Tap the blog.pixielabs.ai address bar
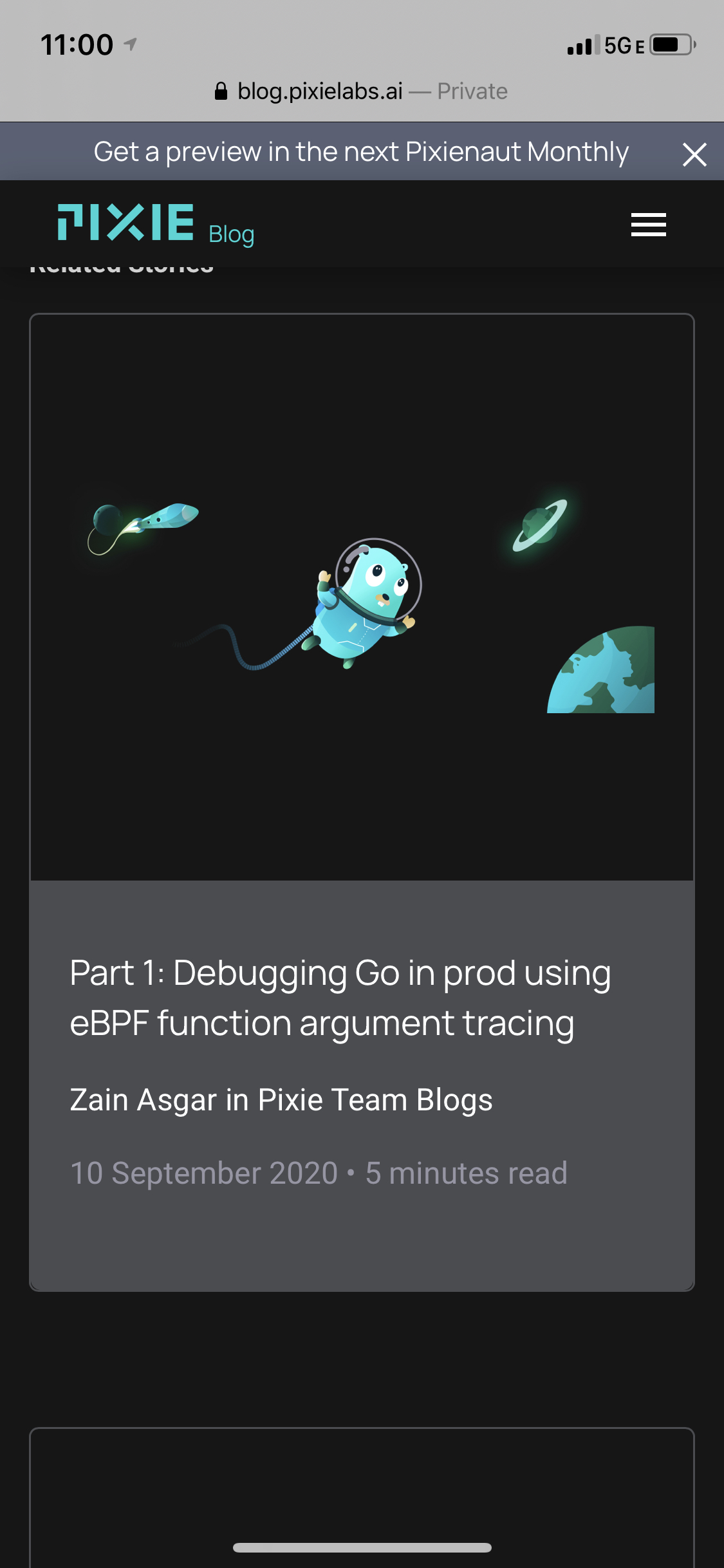The image size is (724, 1568). (320, 91)
